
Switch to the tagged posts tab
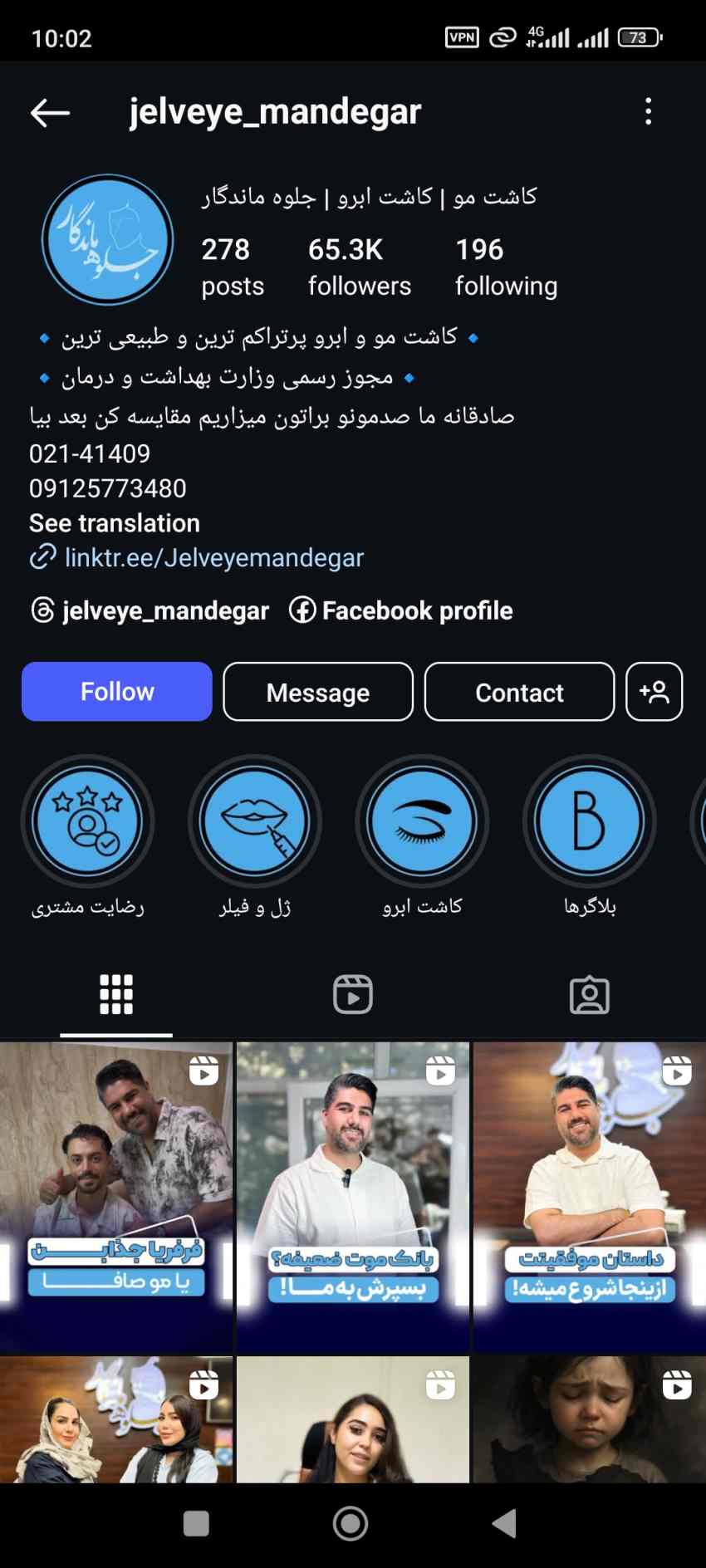[x=590, y=994]
